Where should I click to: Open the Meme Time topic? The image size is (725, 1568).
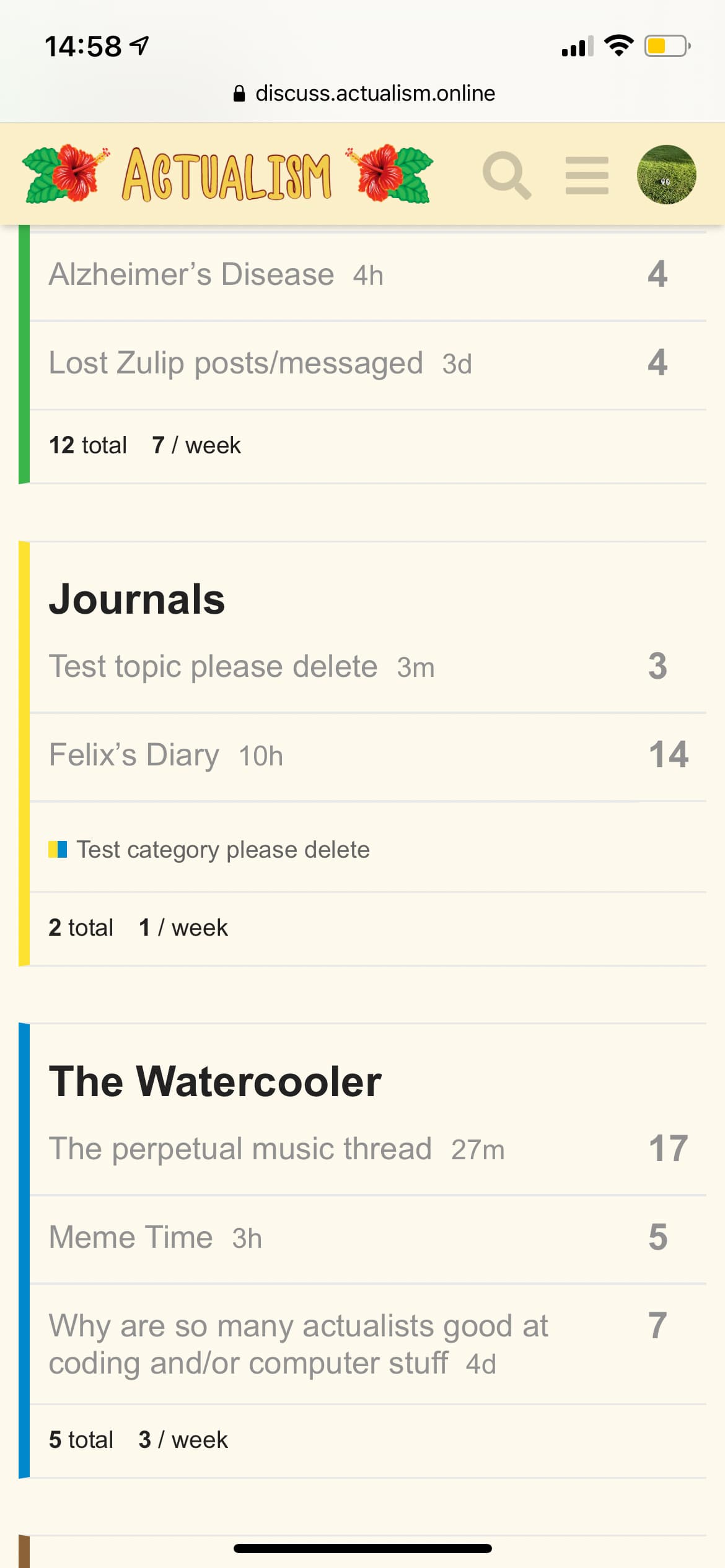click(x=131, y=1237)
